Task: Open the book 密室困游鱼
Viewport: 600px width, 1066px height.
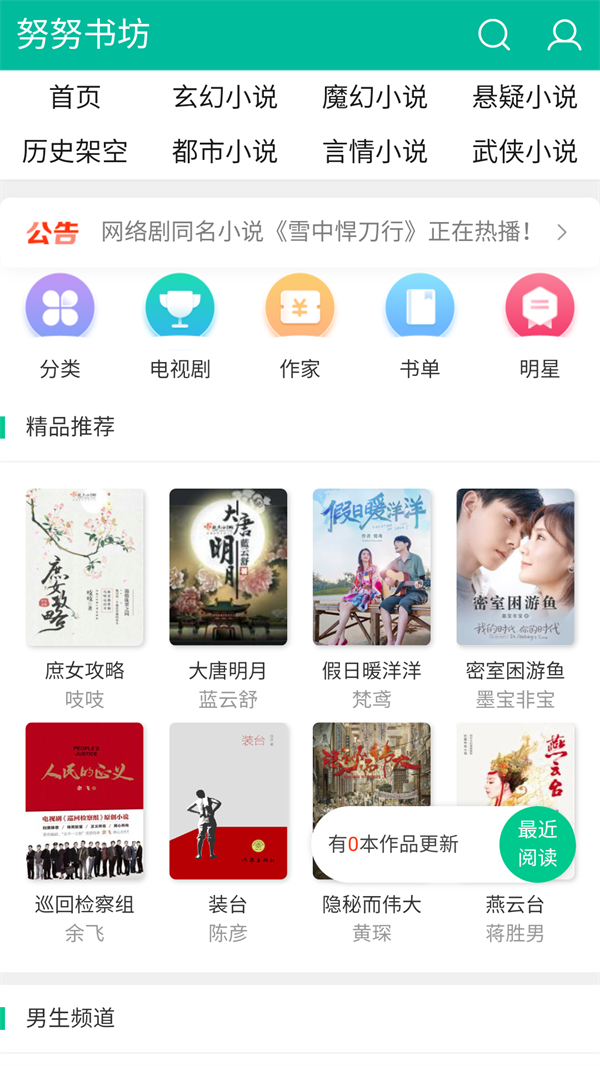Action: tap(515, 567)
